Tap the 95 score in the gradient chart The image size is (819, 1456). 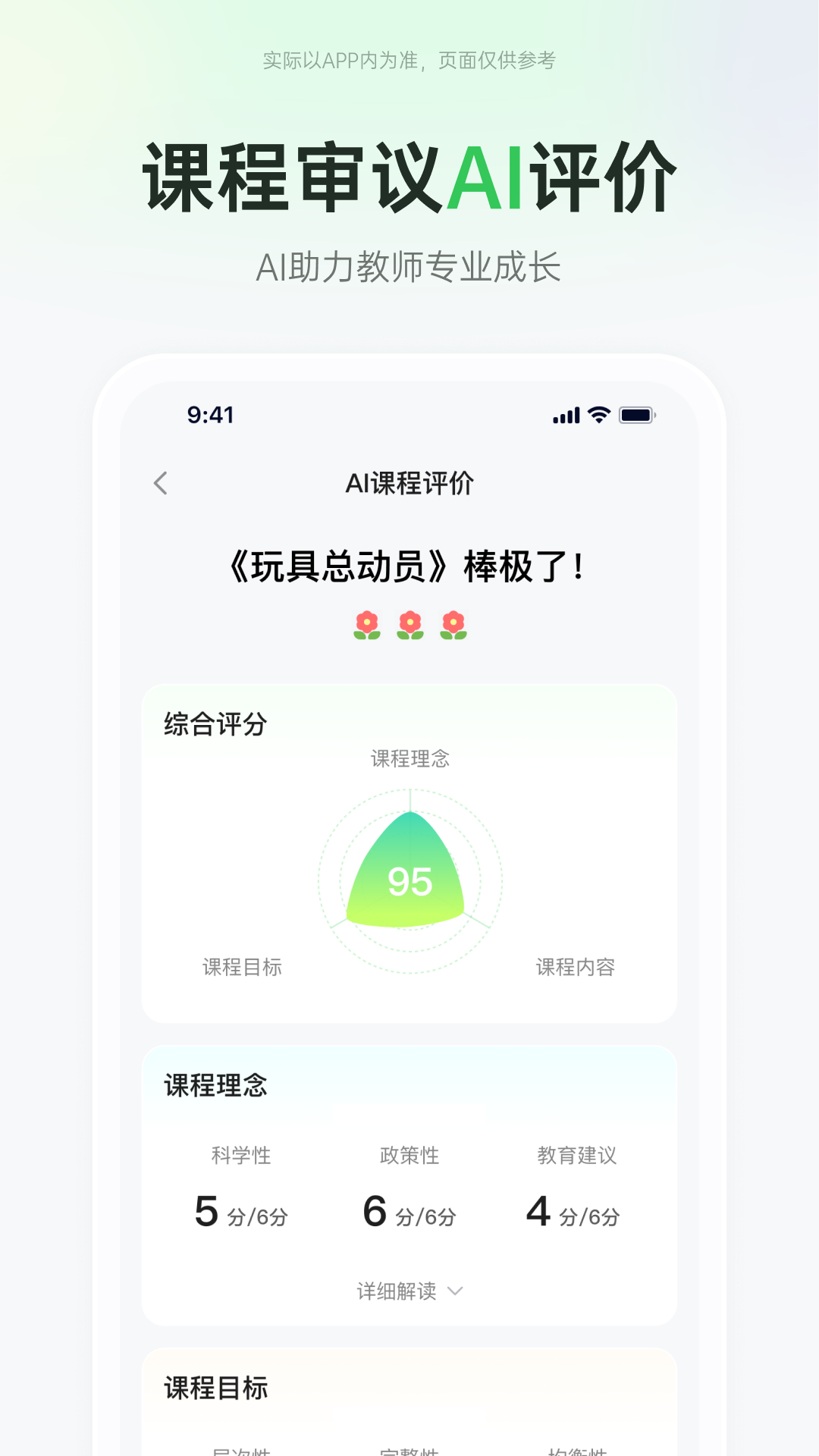409,882
